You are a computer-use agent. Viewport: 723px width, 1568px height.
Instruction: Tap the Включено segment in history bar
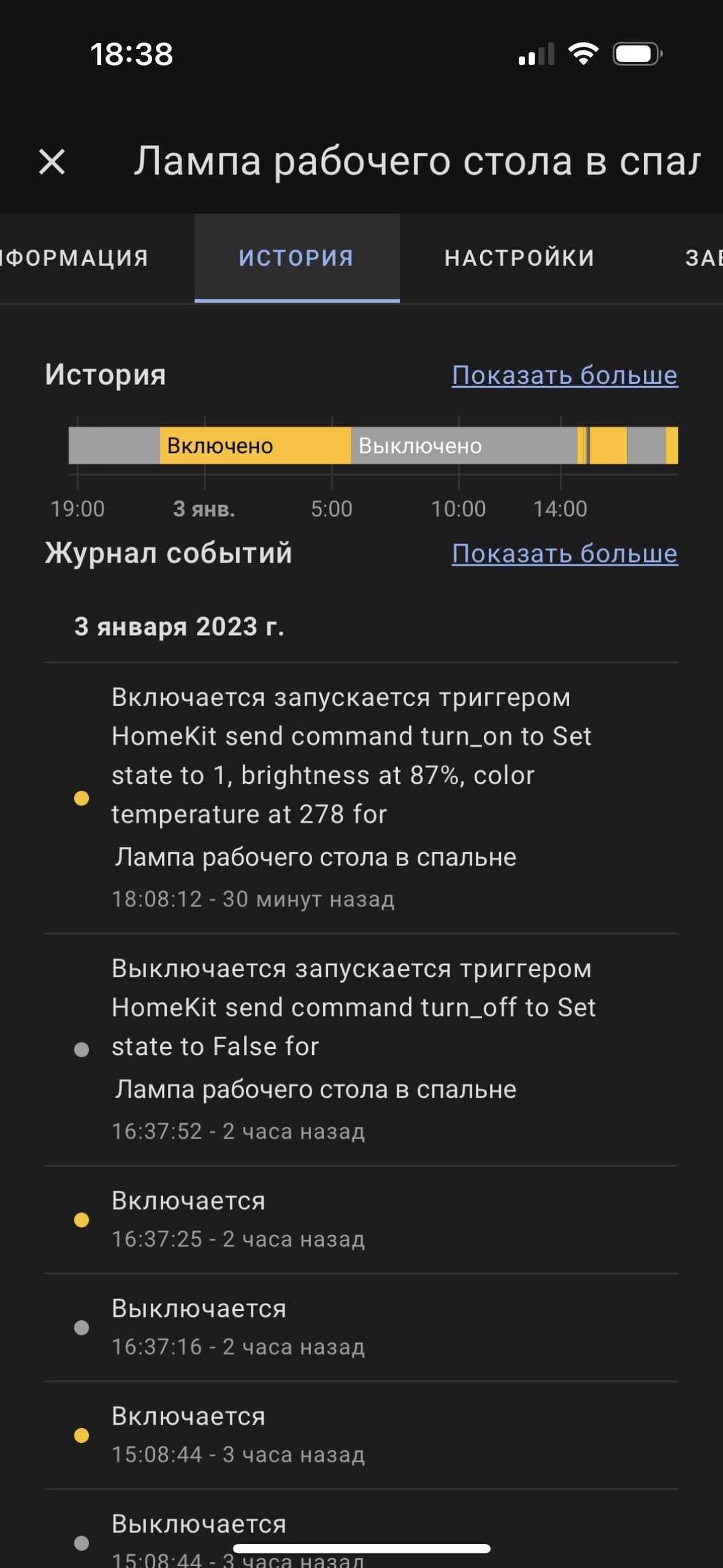(x=254, y=445)
